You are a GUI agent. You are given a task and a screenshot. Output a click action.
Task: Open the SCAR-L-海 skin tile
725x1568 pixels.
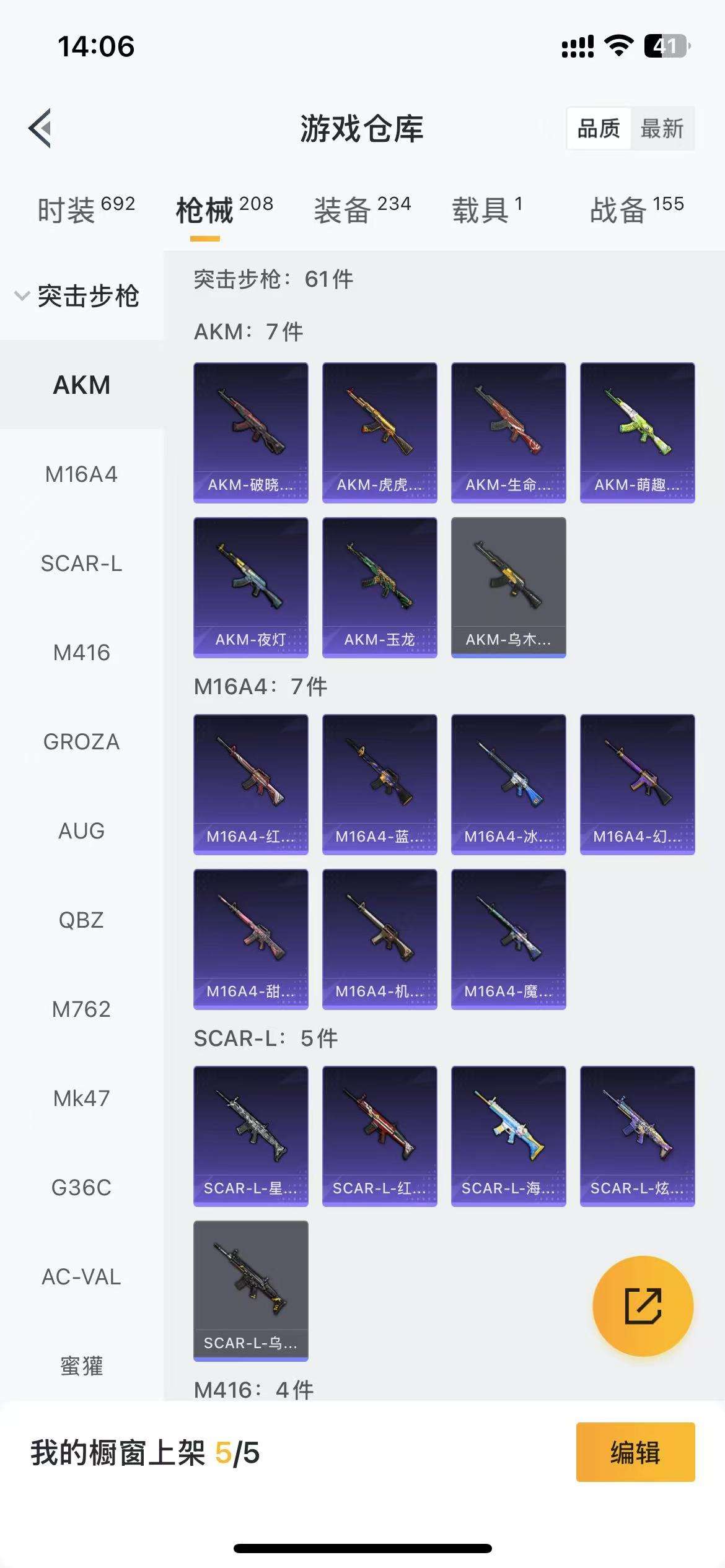pos(509,1136)
